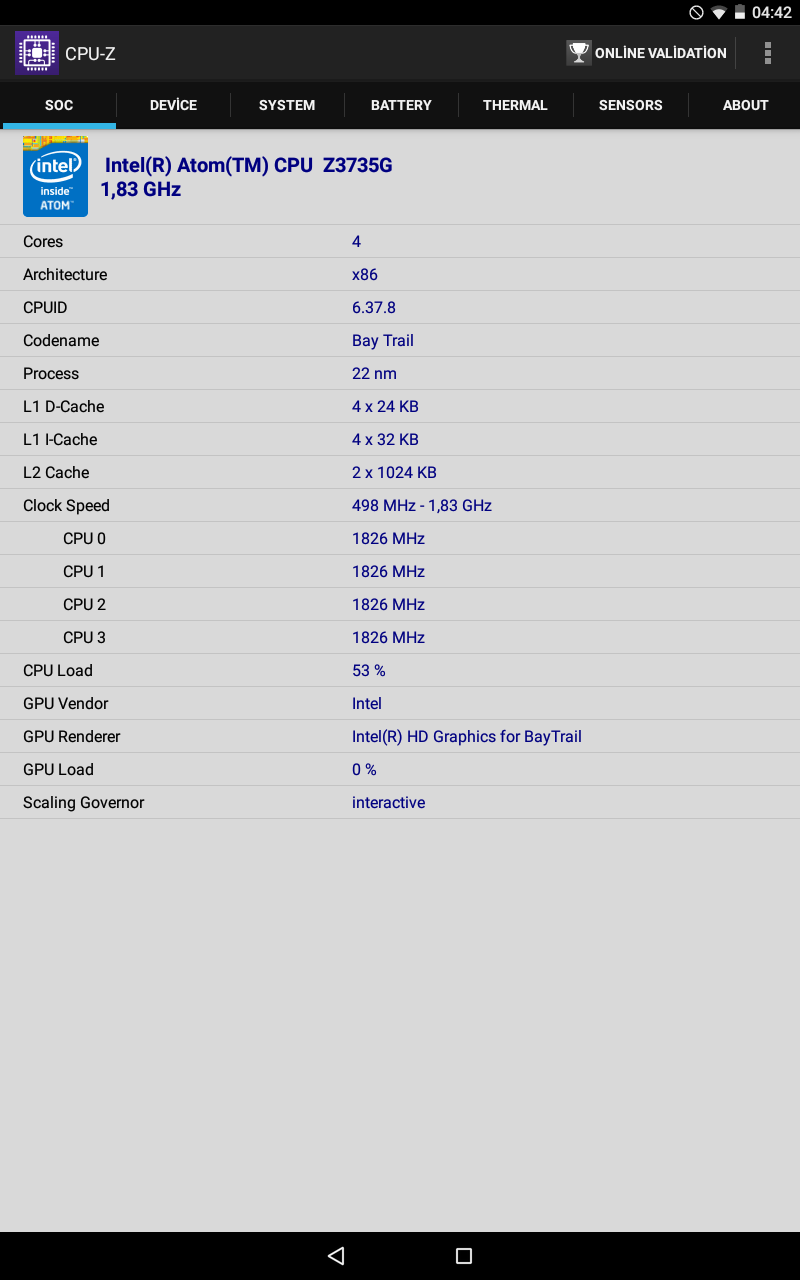Open the About tab
Image resolution: width=800 pixels, height=1280 pixels.
point(745,105)
